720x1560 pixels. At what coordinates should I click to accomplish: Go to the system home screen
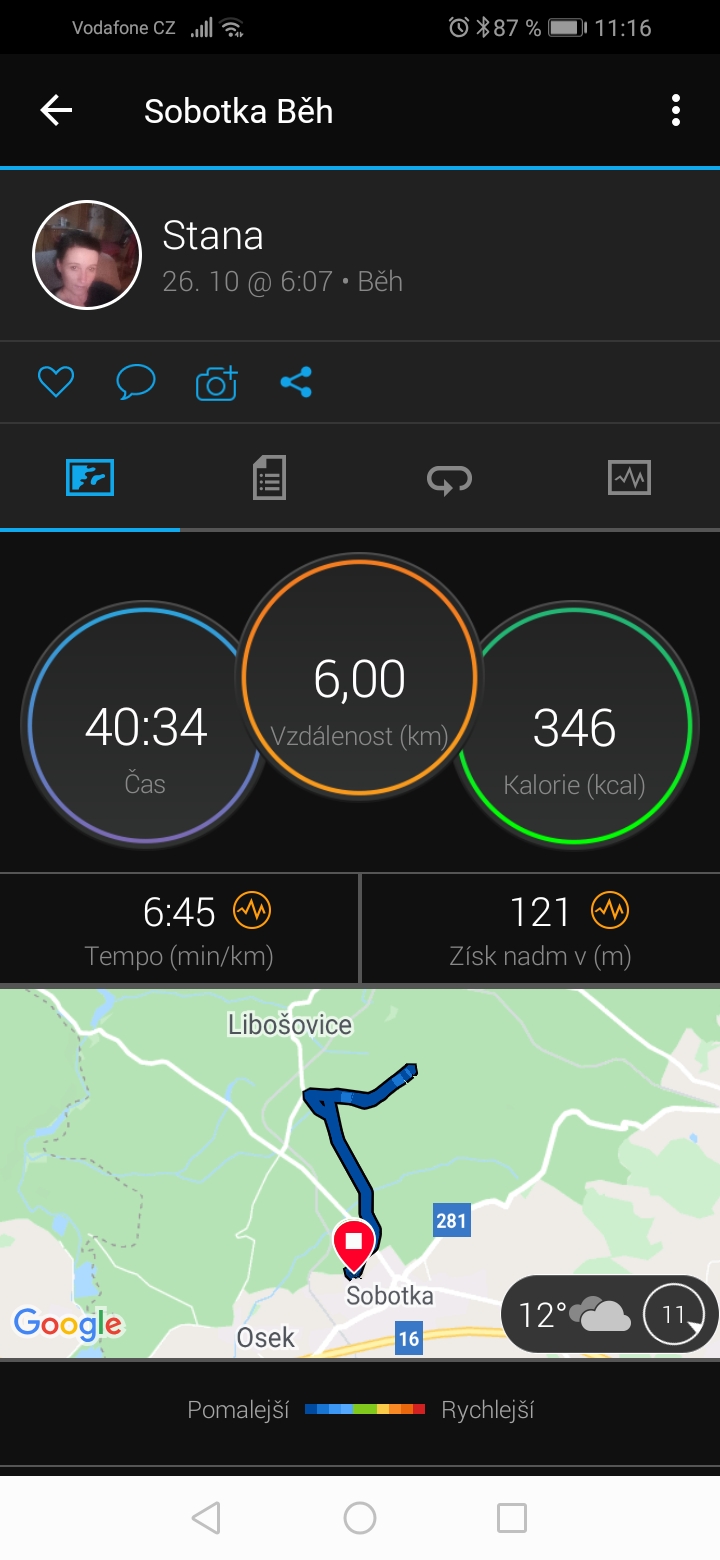pyautogui.click(x=360, y=1518)
